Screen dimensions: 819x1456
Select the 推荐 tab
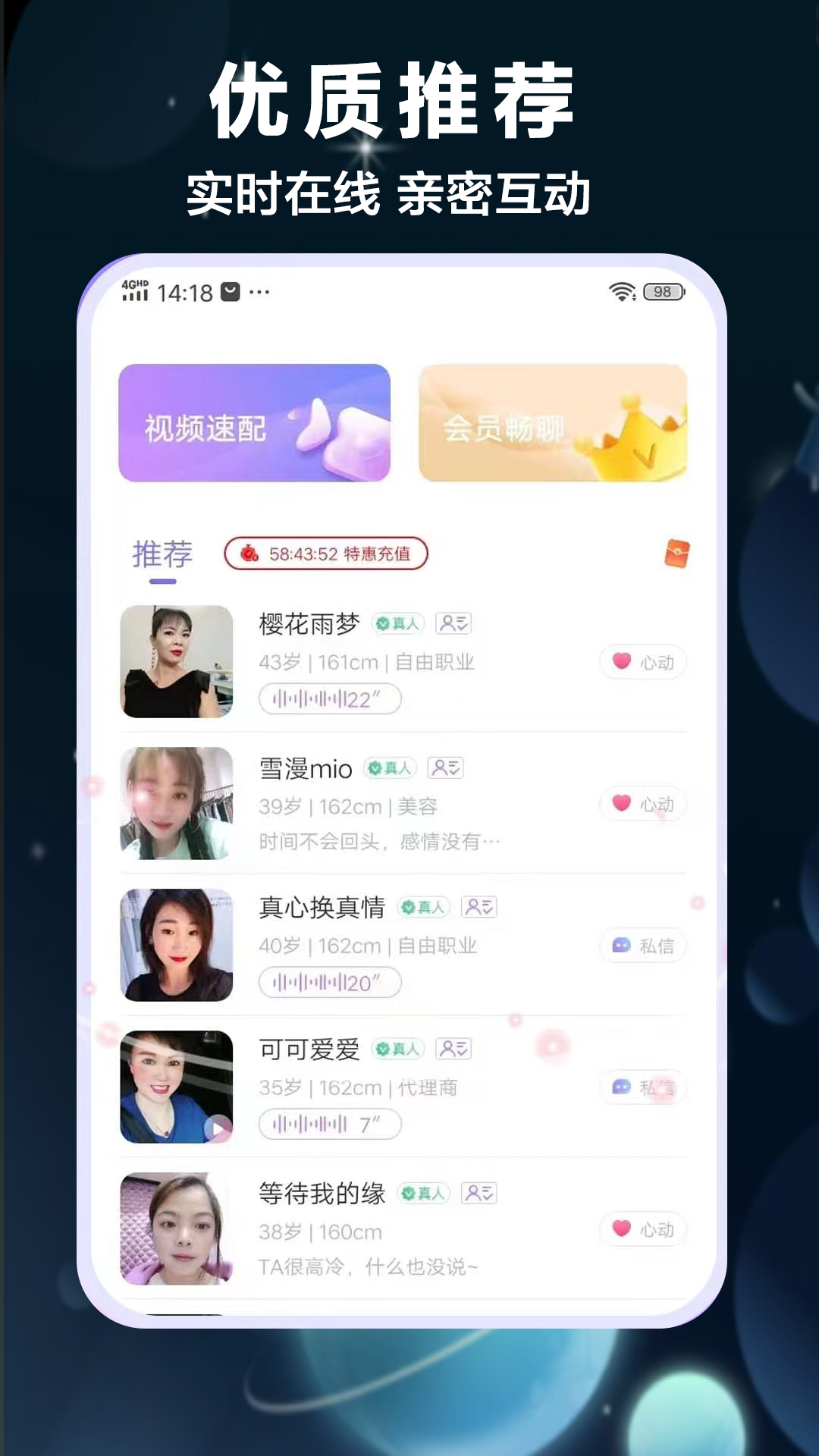coord(162,554)
